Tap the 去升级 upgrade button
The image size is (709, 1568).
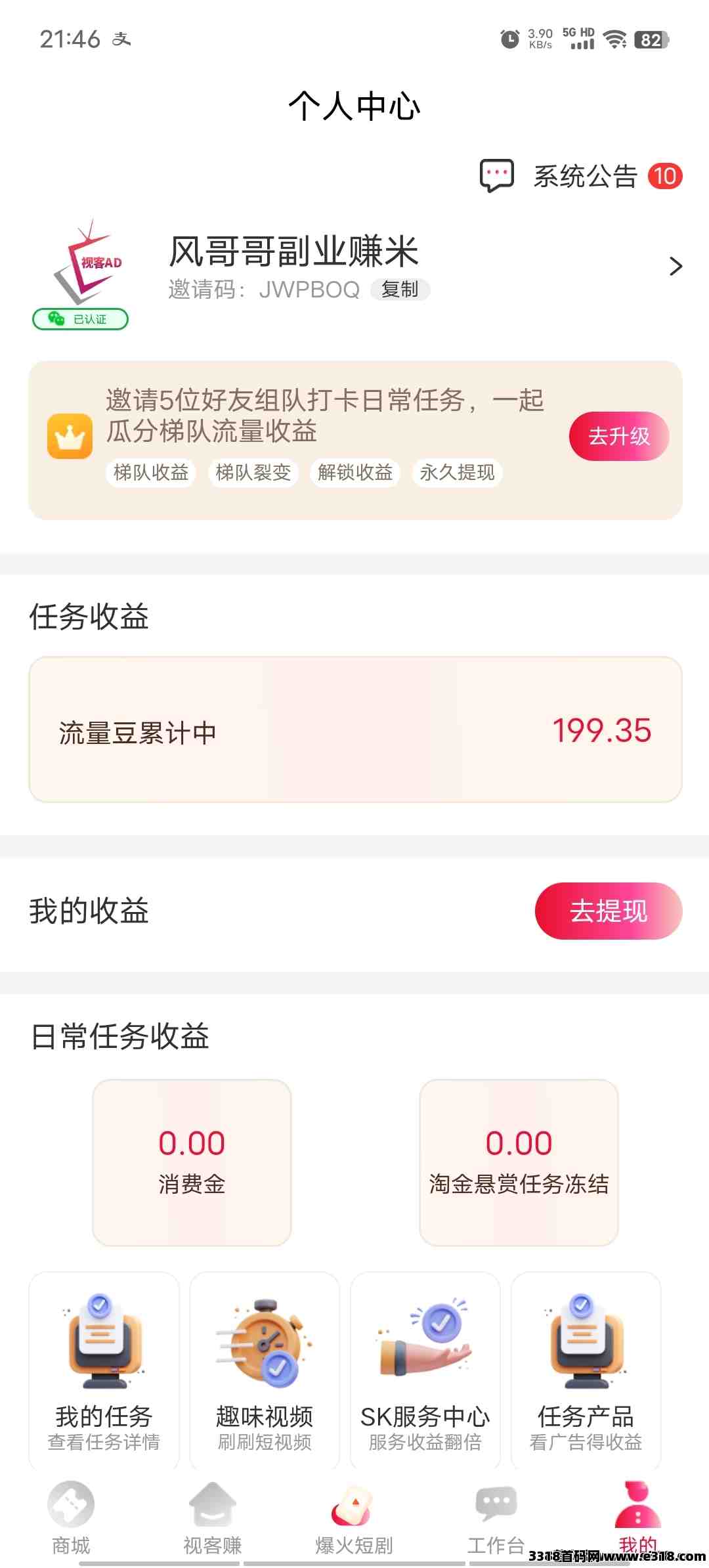pos(619,437)
